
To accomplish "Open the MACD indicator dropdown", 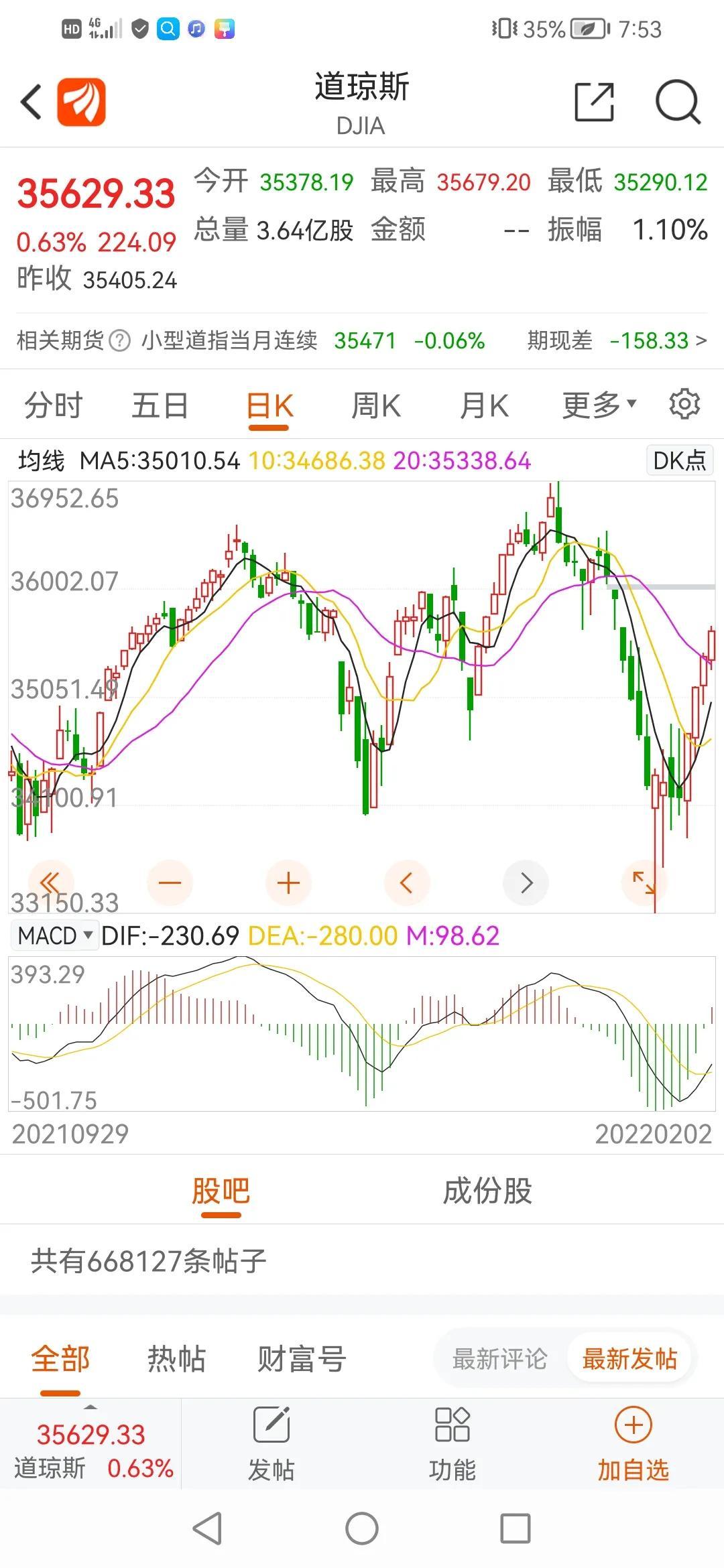I will [55, 935].
